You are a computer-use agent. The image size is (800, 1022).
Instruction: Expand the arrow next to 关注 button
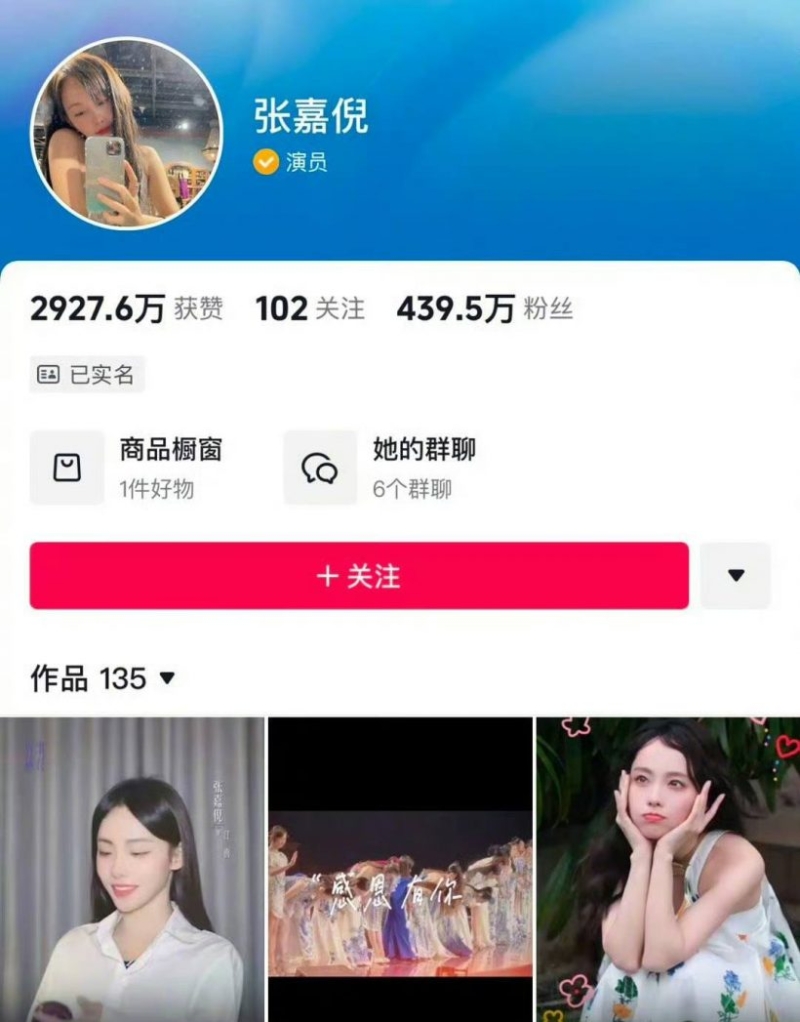tap(735, 576)
